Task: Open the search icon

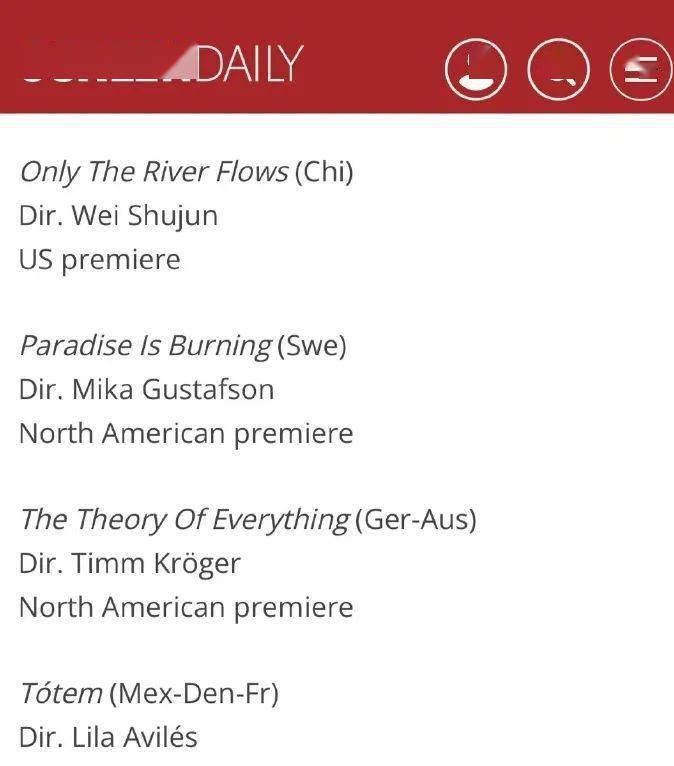Action: (558, 68)
